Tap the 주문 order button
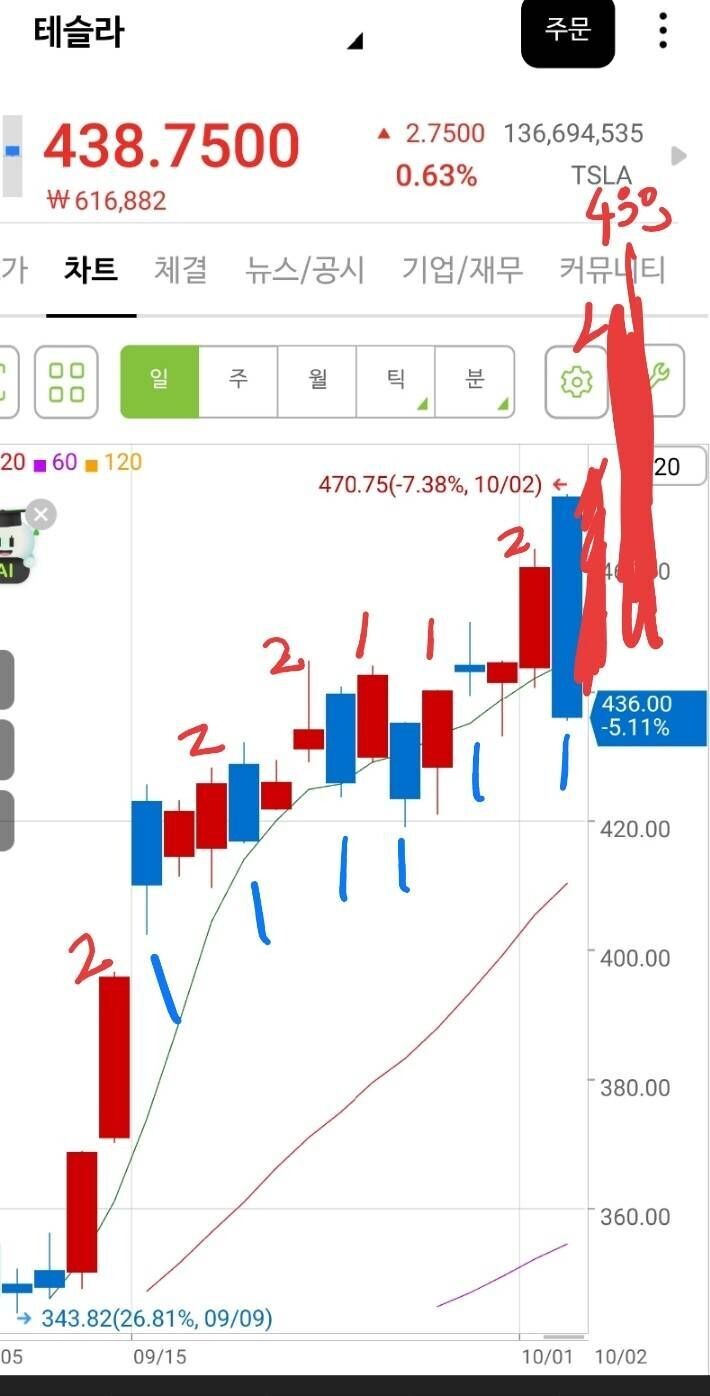Image resolution: width=710 pixels, height=1396 pixels. point(567,31)
